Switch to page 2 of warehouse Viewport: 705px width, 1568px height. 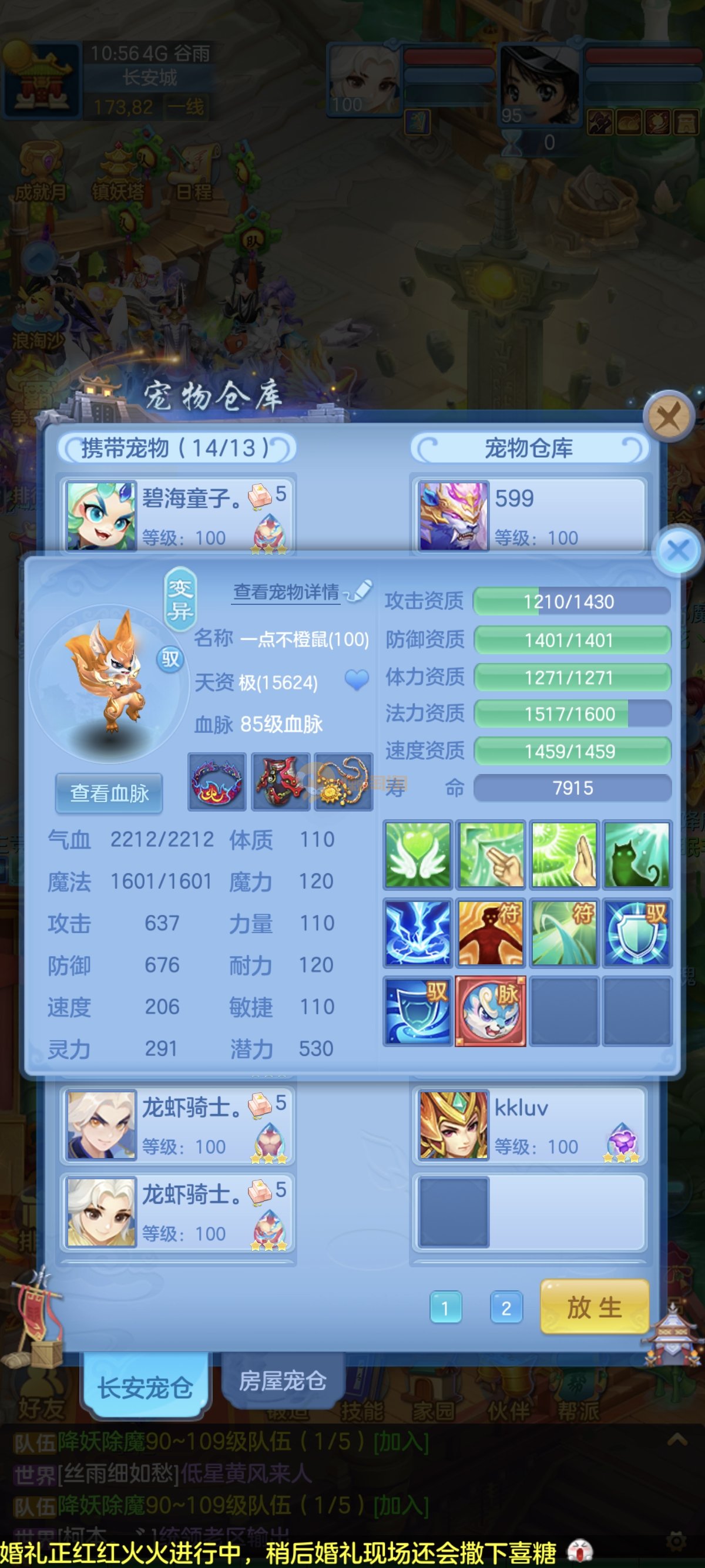(506, 1307)
